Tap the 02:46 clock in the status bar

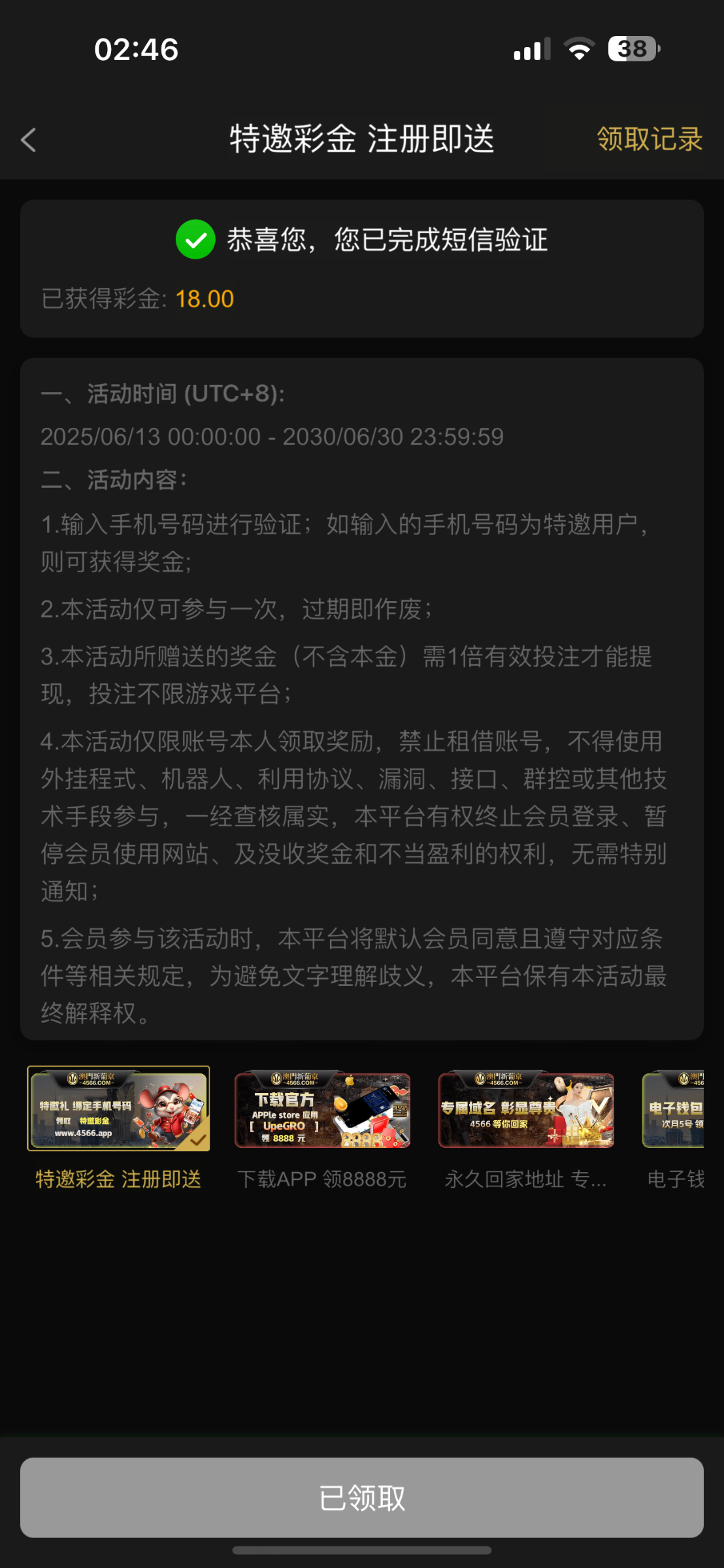pos(135,48)
